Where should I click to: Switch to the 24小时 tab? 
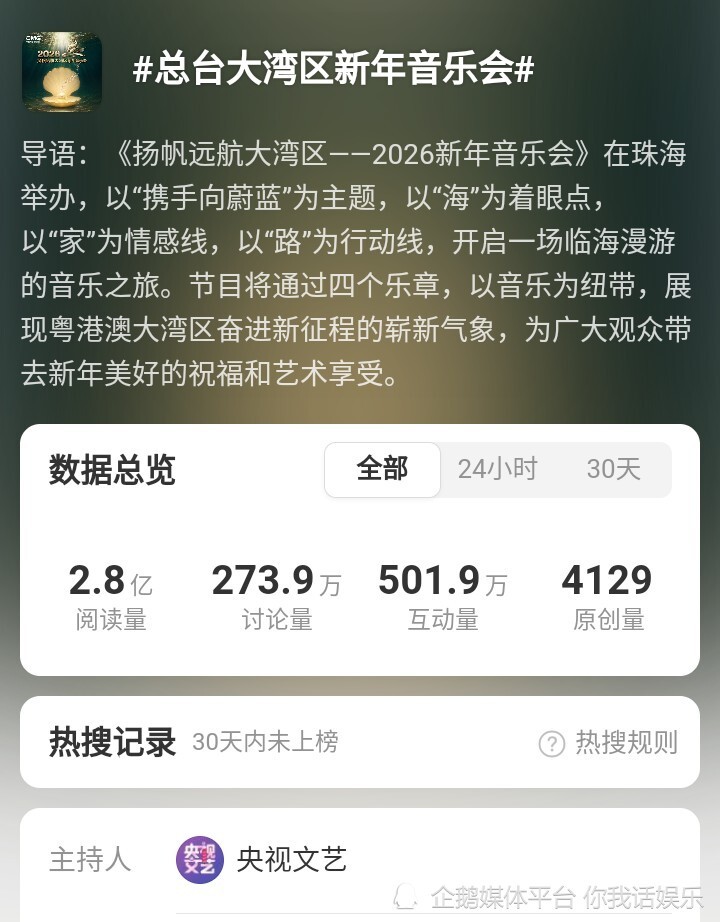[x=497, y=469]
